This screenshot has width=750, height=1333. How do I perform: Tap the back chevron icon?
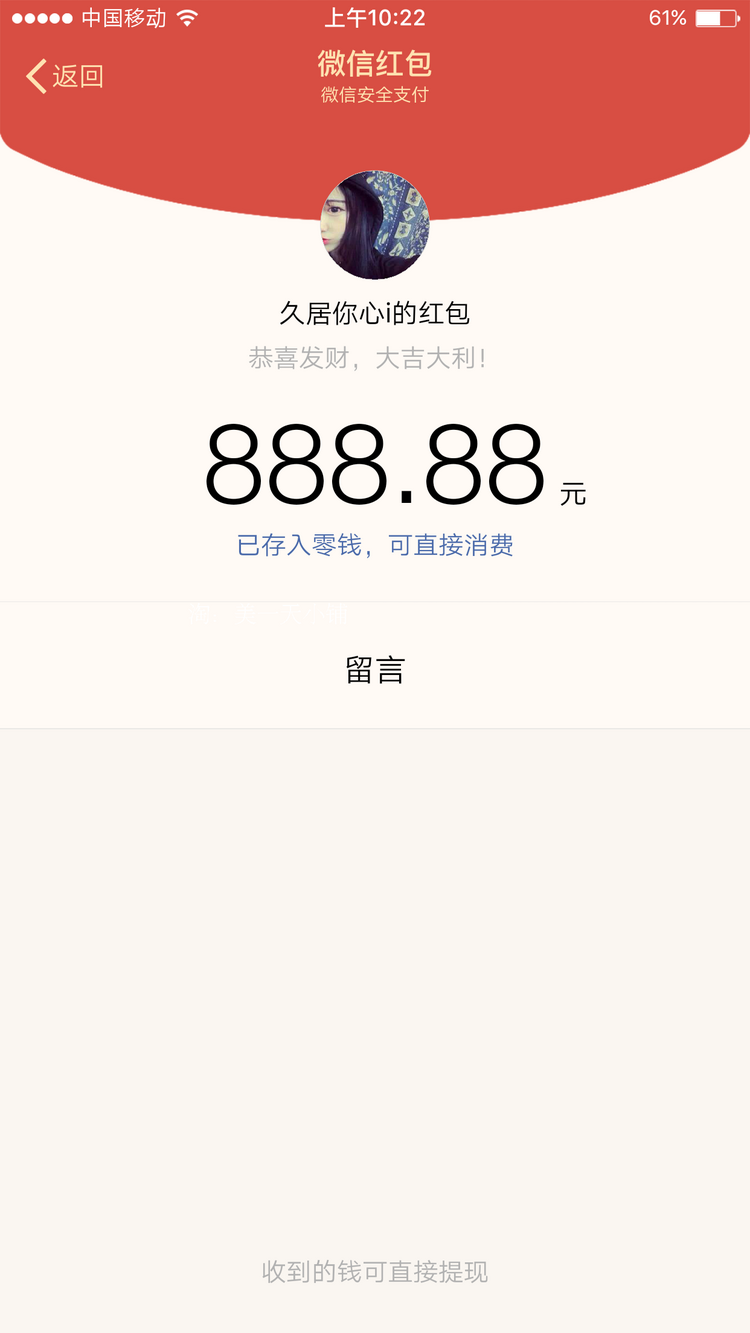click(x=35, y=75)
